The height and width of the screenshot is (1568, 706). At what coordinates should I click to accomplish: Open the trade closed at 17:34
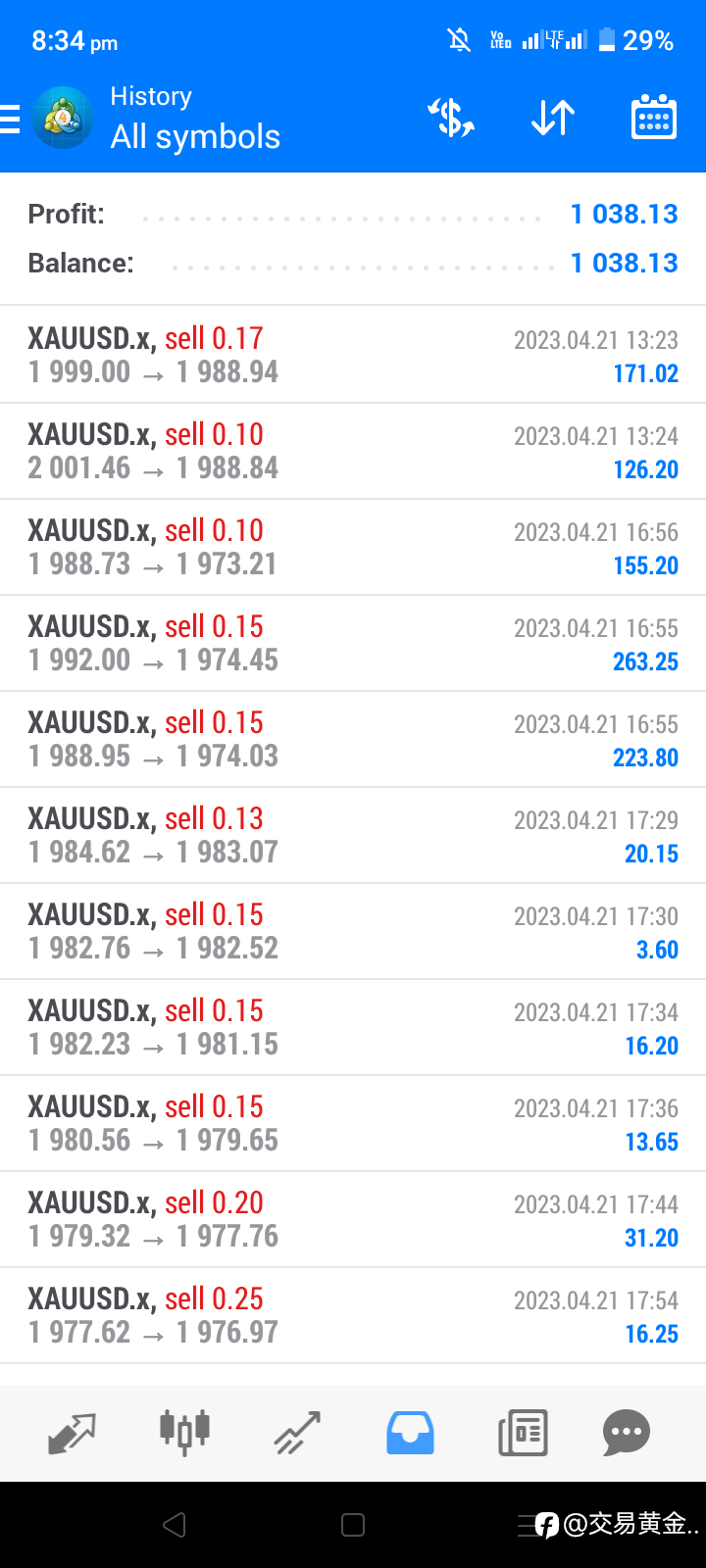click(x=353, y=1027)
